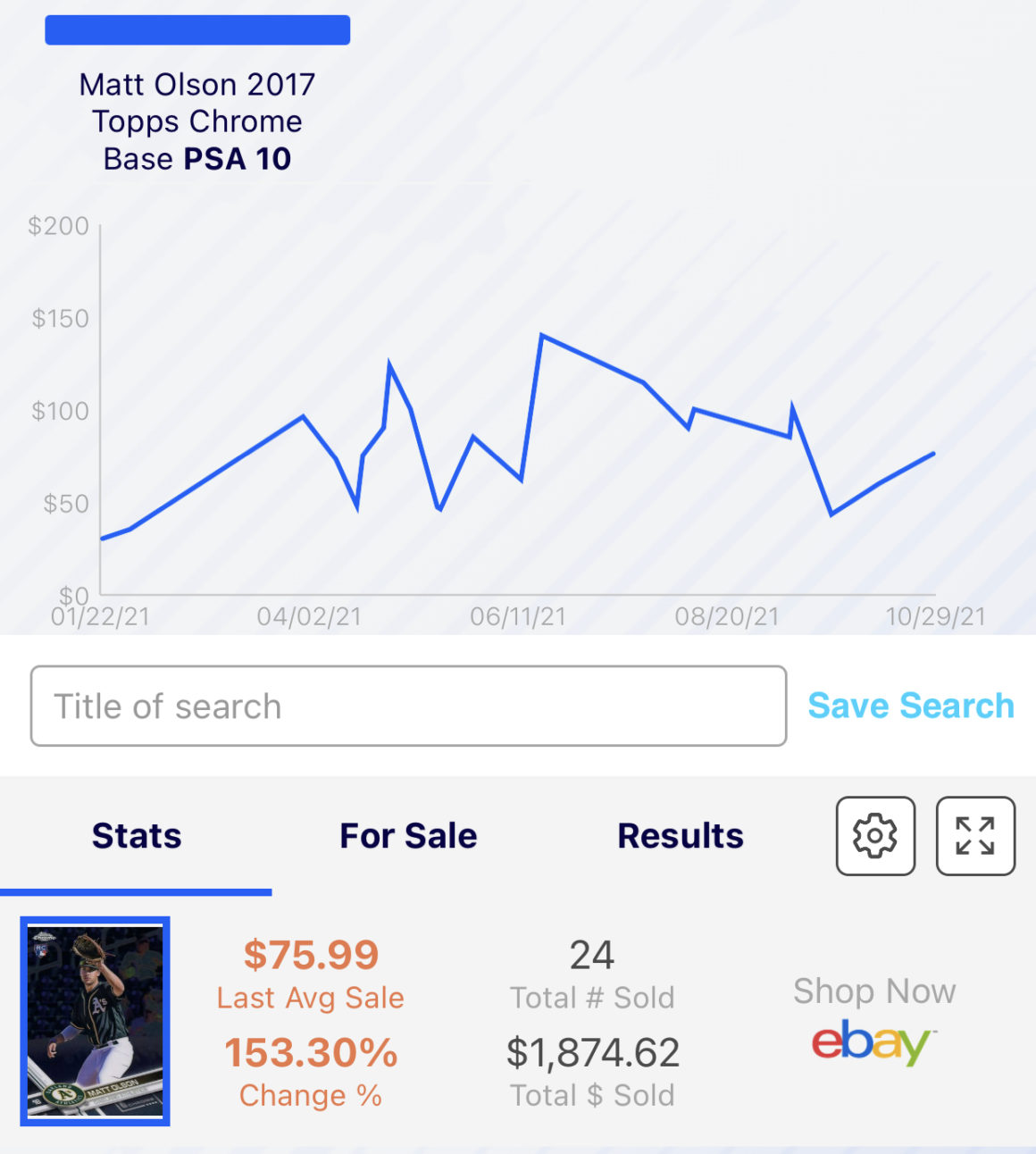Click the Title of search field

tap(408, 706)
